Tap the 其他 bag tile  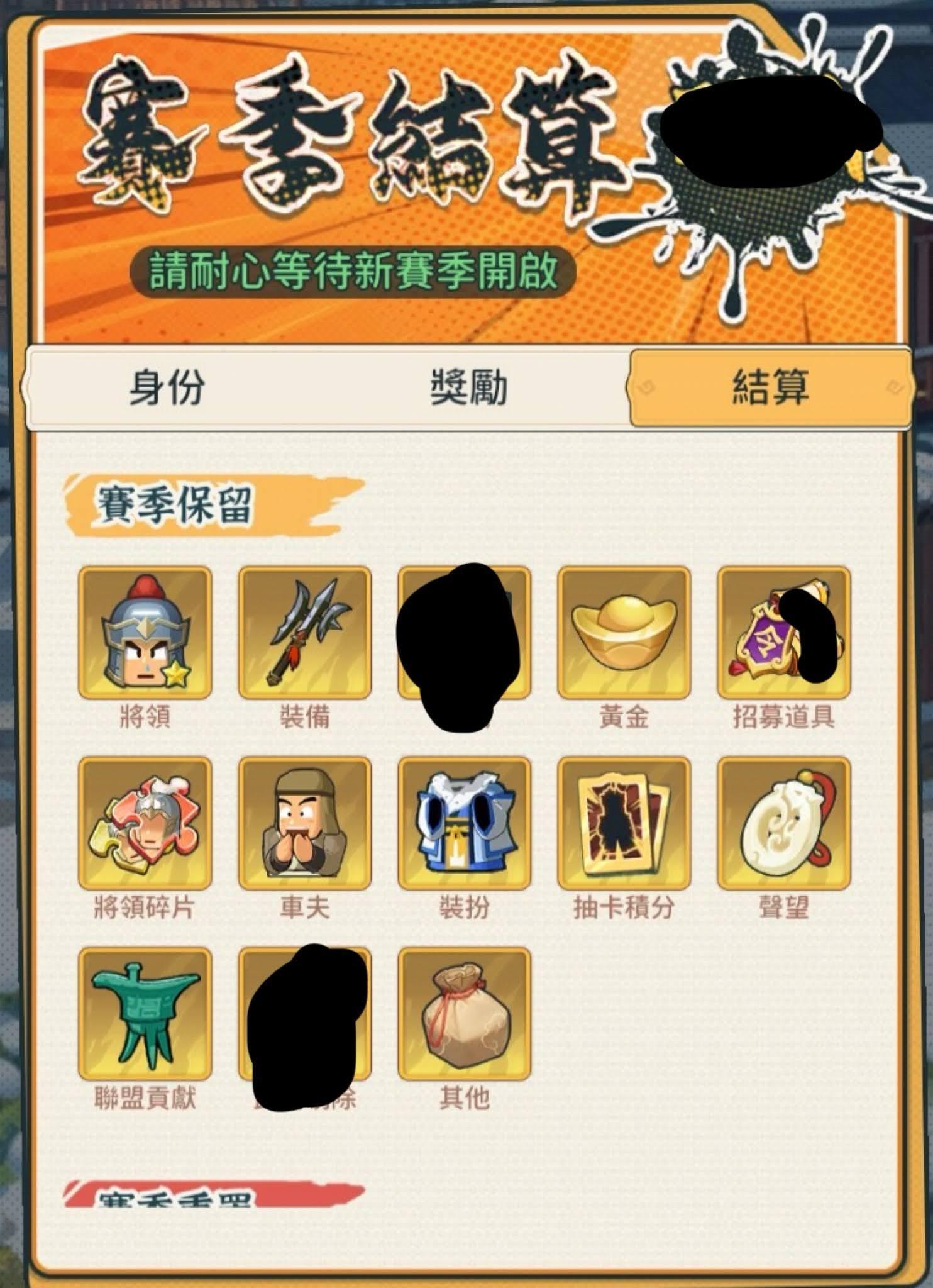tap(464, 1014)
